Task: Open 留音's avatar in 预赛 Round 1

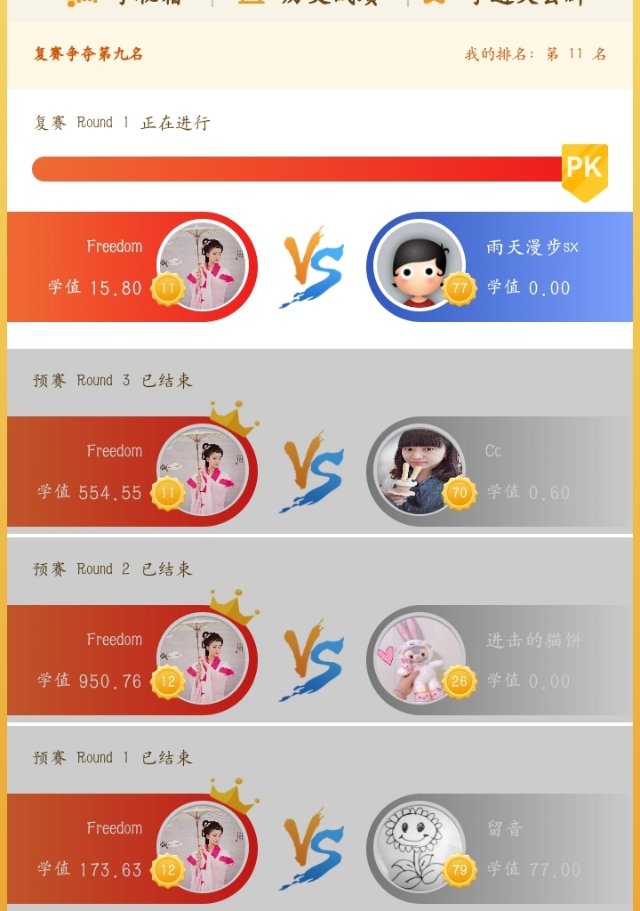Action: (x=419, y=847)
